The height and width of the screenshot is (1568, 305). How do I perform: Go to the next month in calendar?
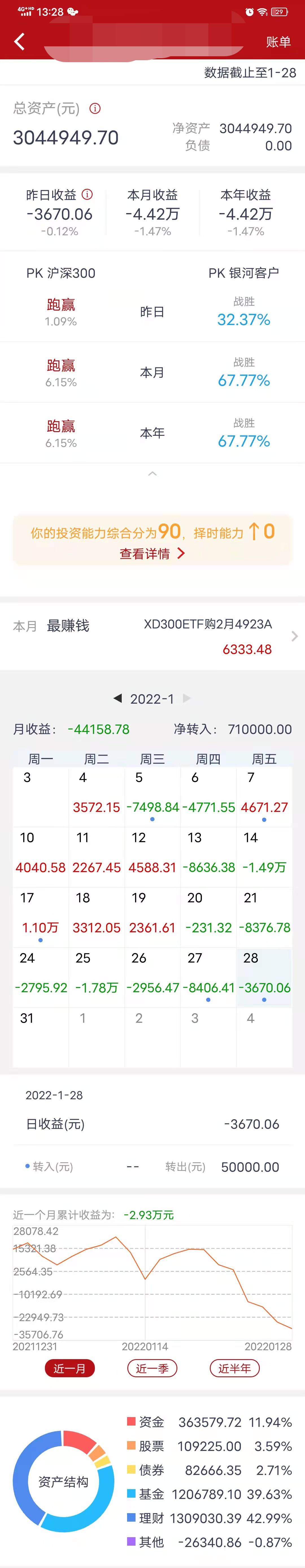[187, 698]
